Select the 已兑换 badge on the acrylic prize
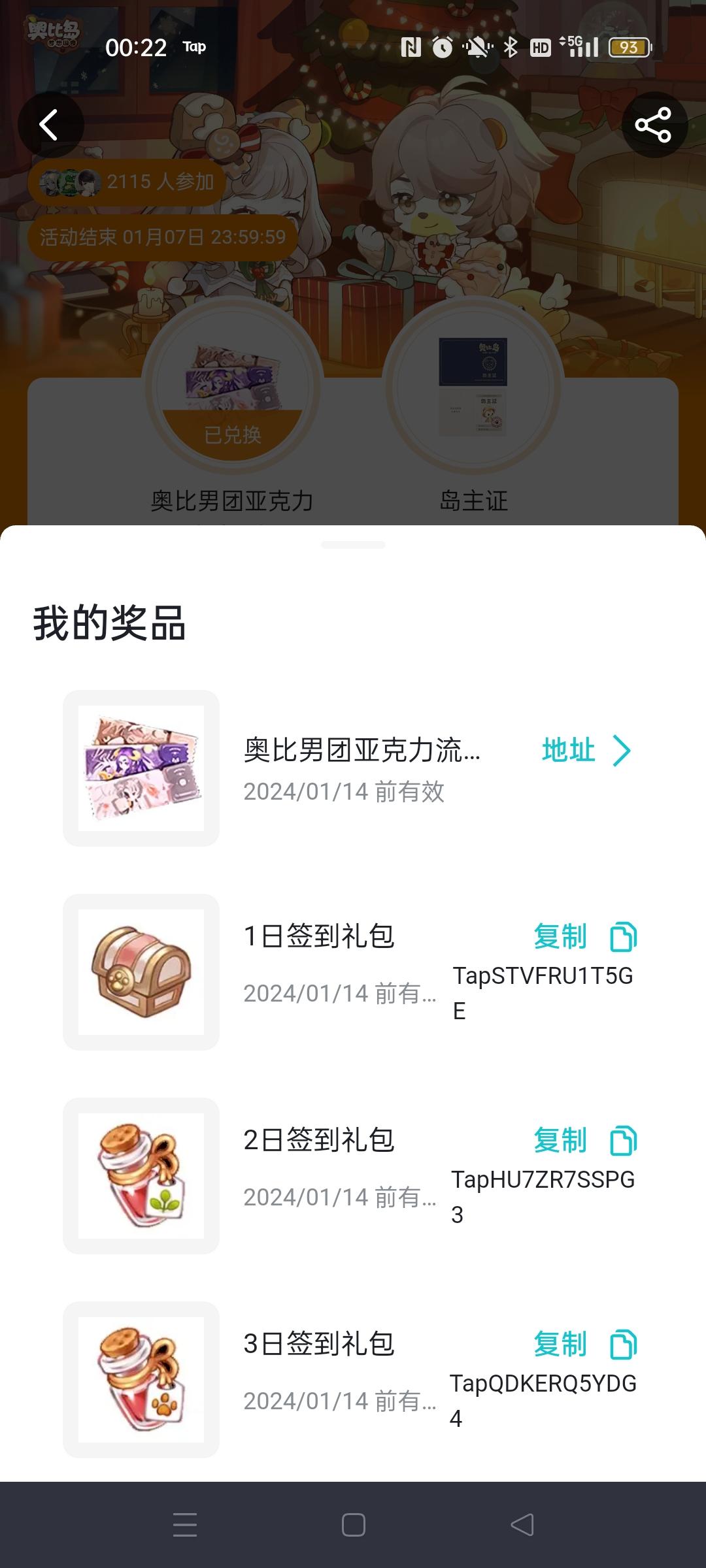This screenshot has height=1568, width=706. point(235,431)
